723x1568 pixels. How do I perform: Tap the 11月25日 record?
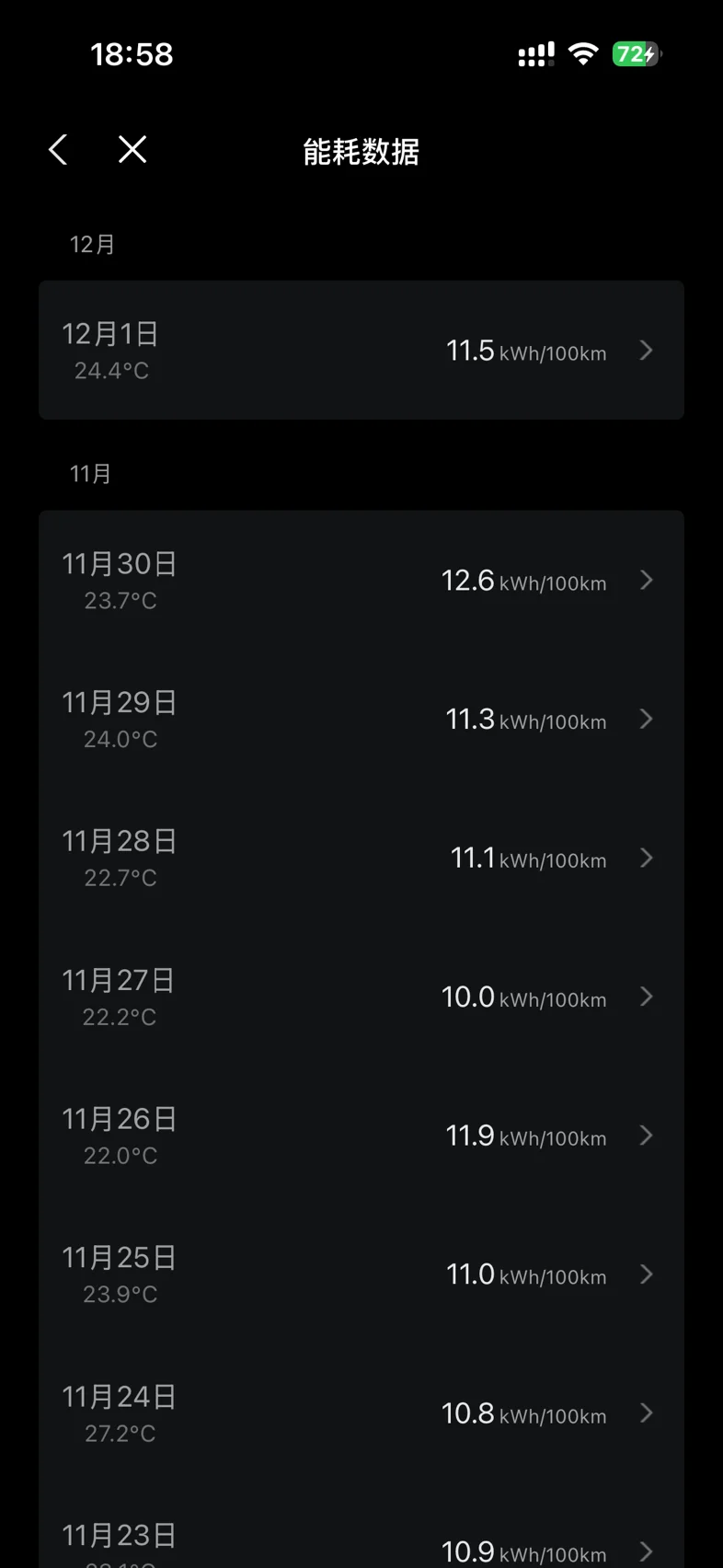point(361,1275)
